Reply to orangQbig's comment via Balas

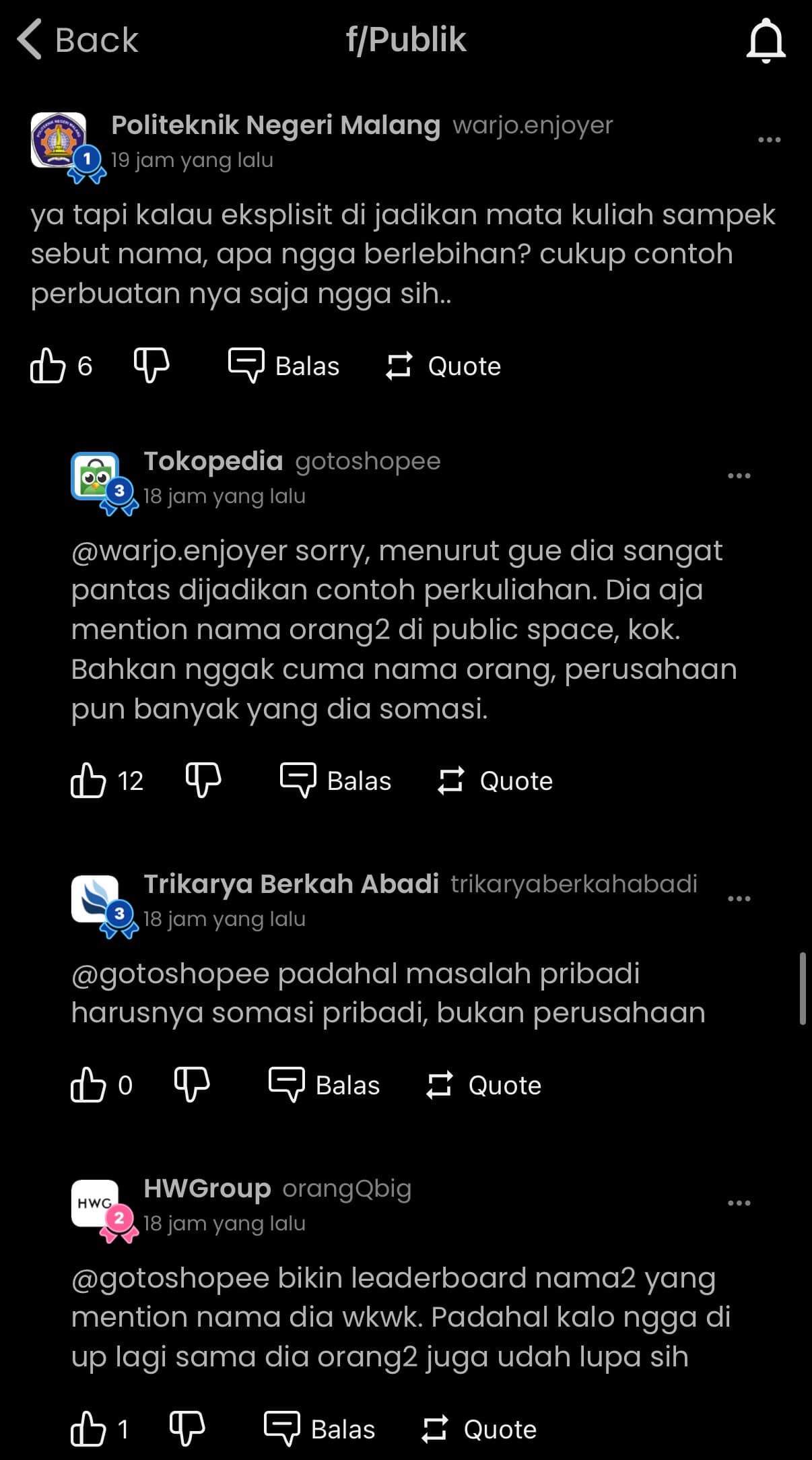point(319,1429)
